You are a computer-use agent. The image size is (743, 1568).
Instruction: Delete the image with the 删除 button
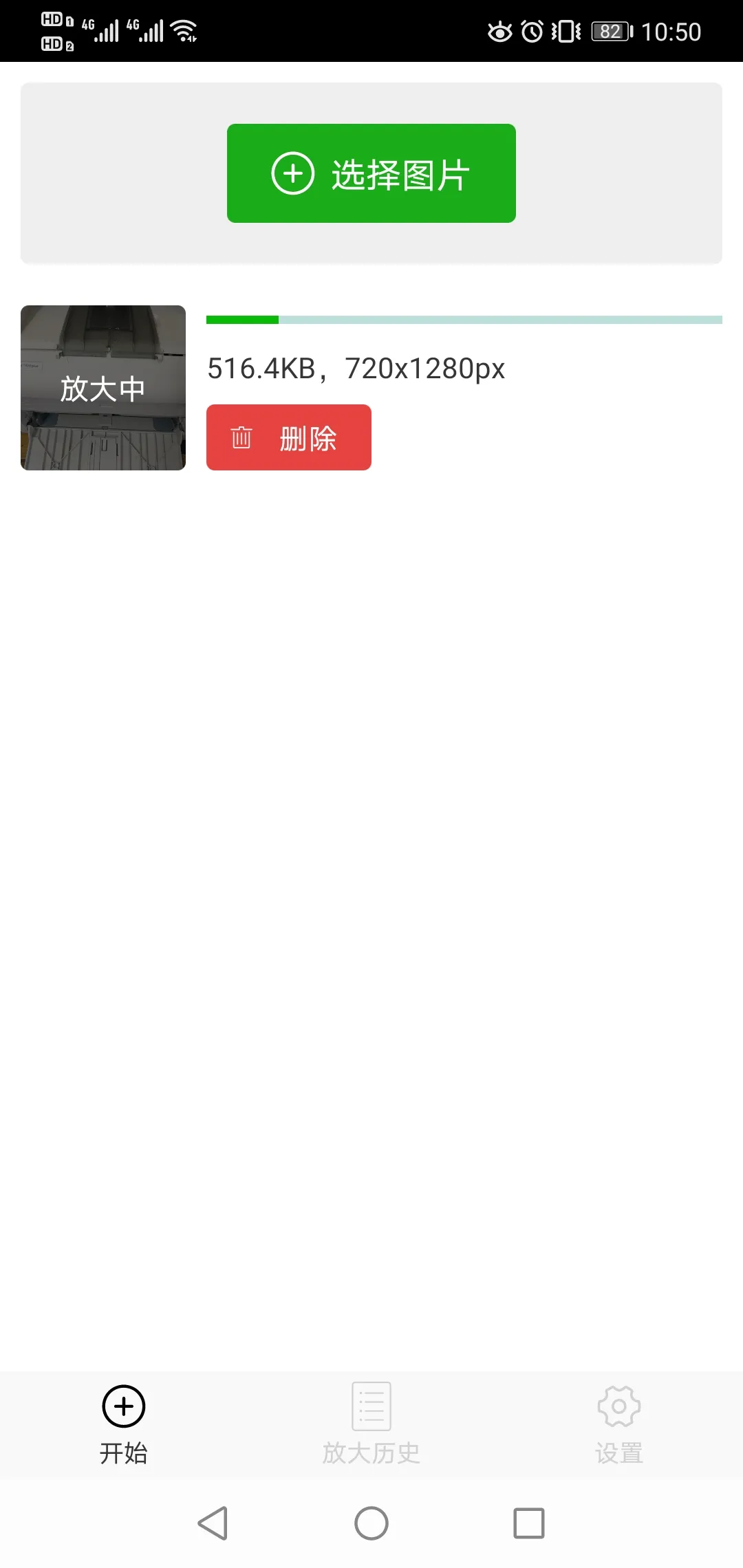coord(289,437)
